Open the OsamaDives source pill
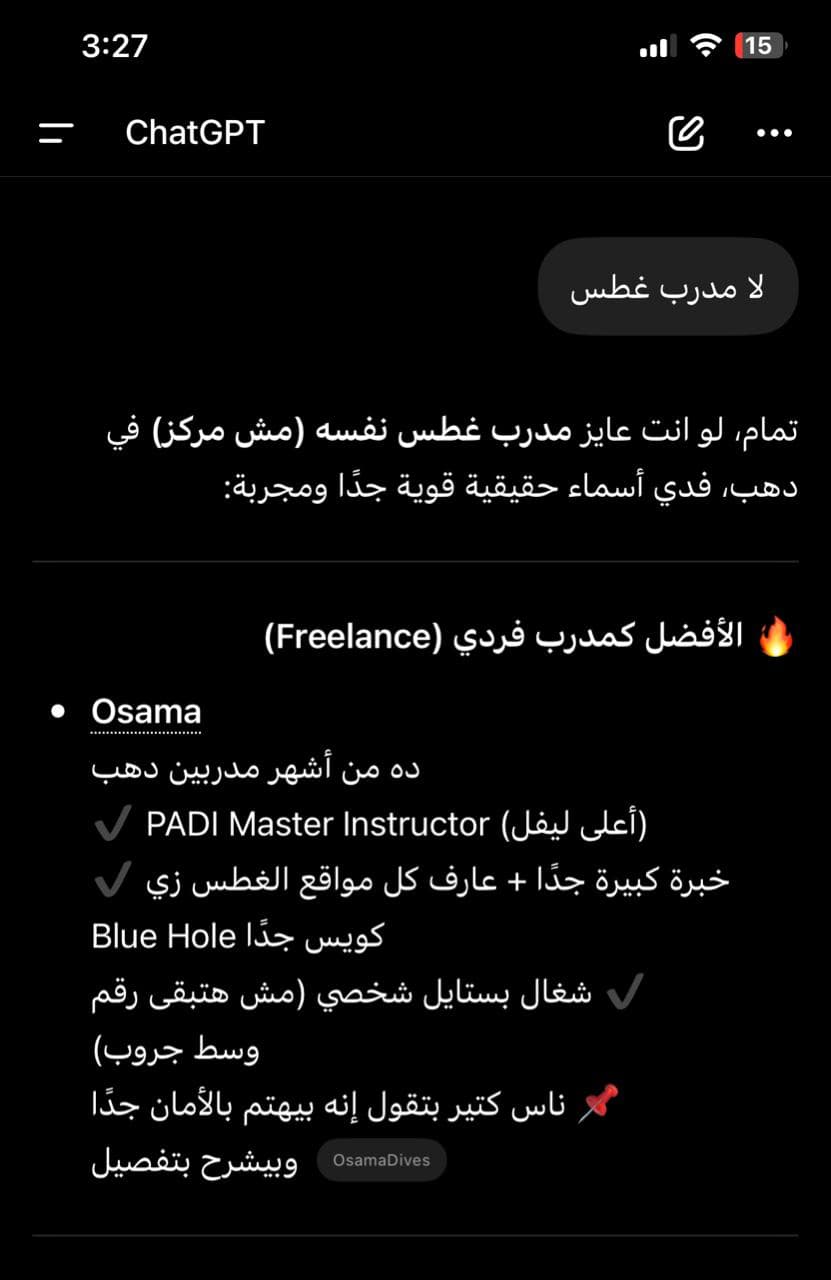The width and height of the screenshot is (831, 1280). click(381, 1160)
